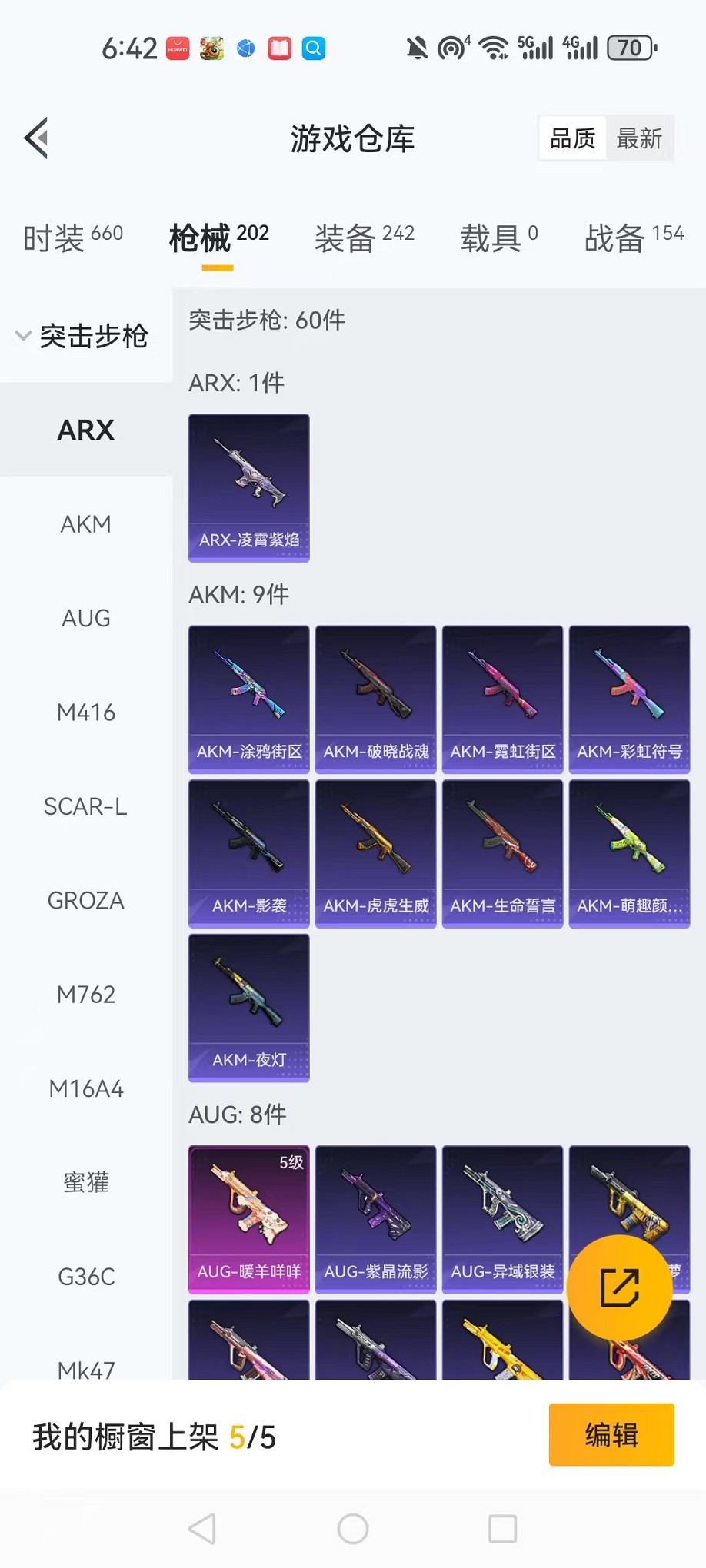Go to the system home screen
The image size is (706, 1568).
[x=353, y=1529]
